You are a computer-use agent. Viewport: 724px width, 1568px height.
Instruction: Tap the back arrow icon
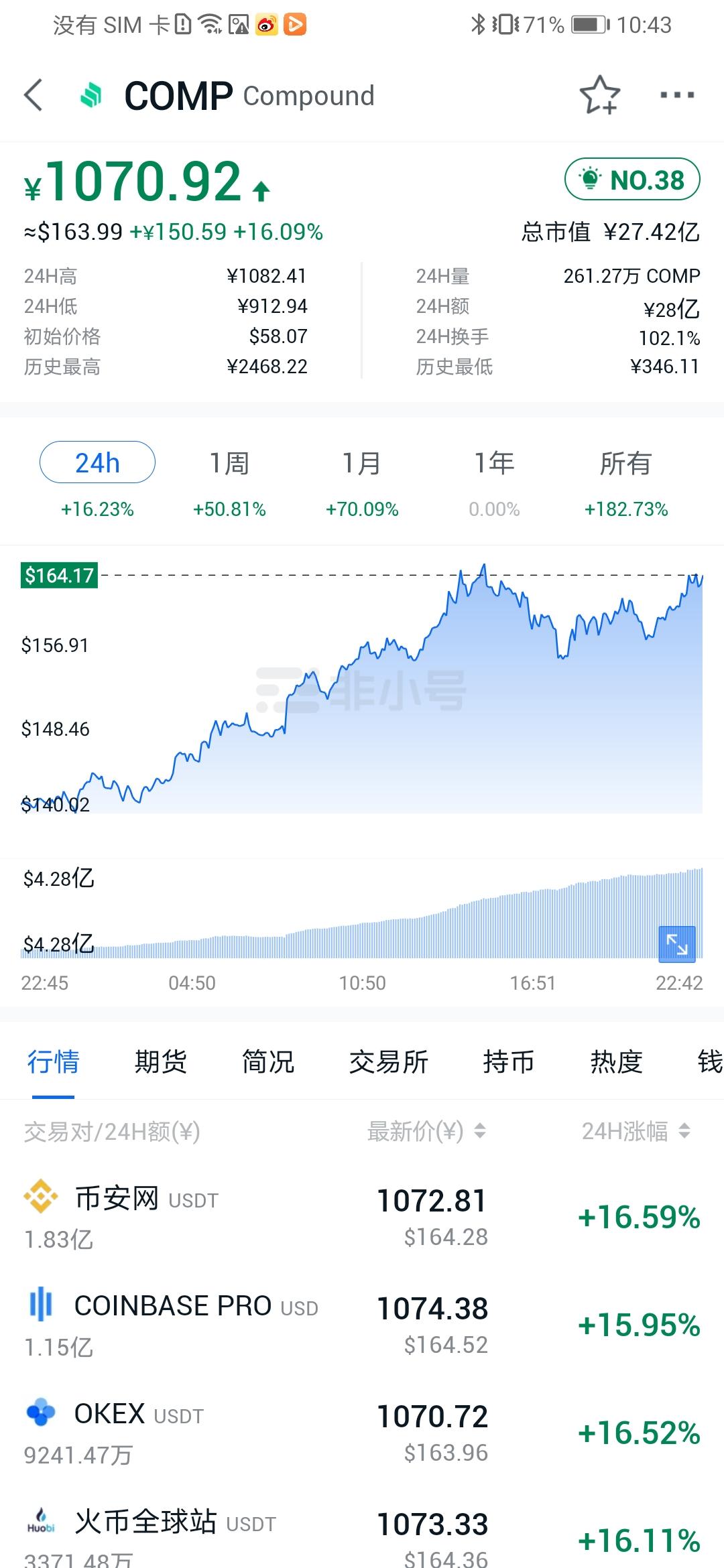tap(34, 94)
